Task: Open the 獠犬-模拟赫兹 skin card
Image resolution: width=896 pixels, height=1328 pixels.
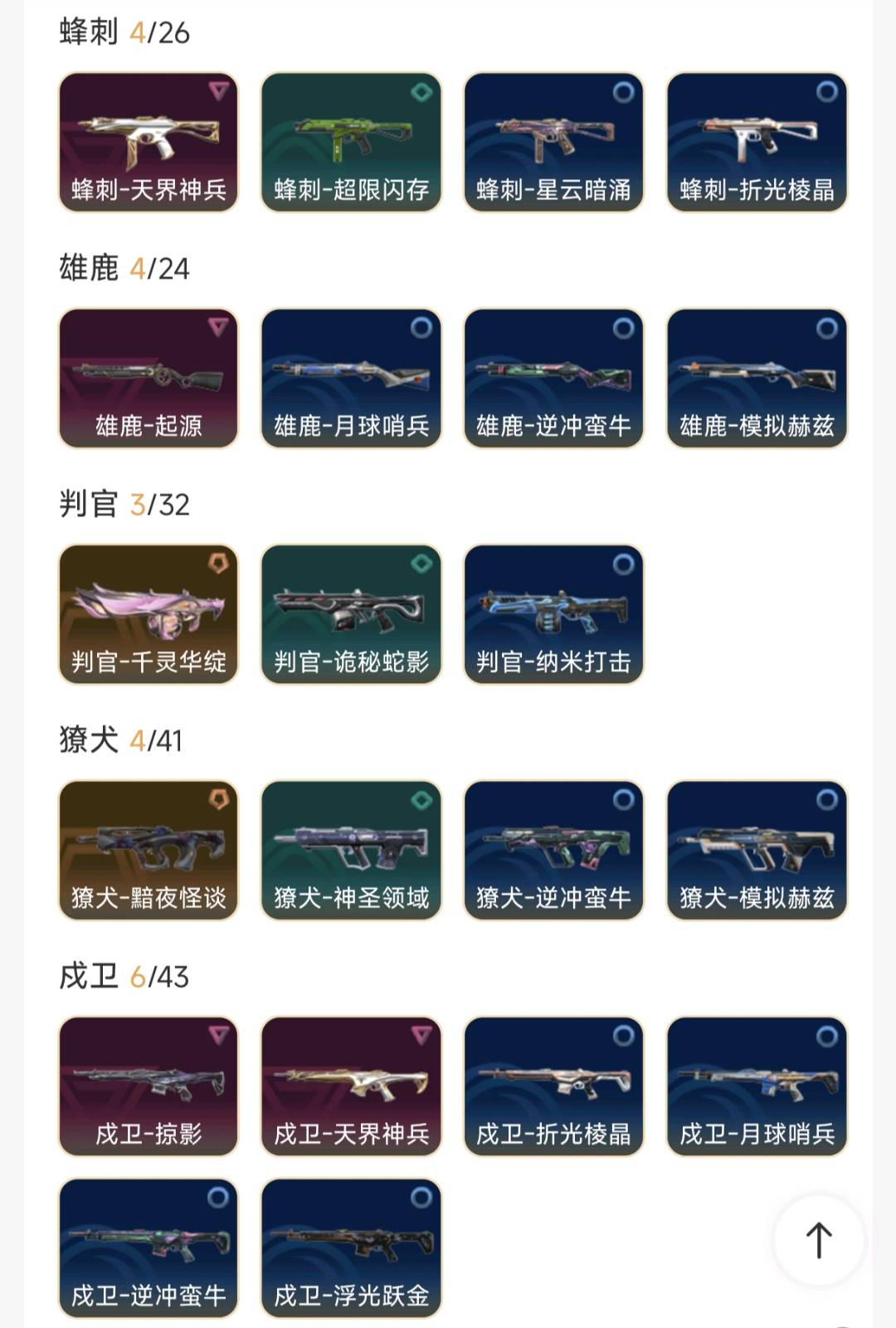Action: pos(757,850)
